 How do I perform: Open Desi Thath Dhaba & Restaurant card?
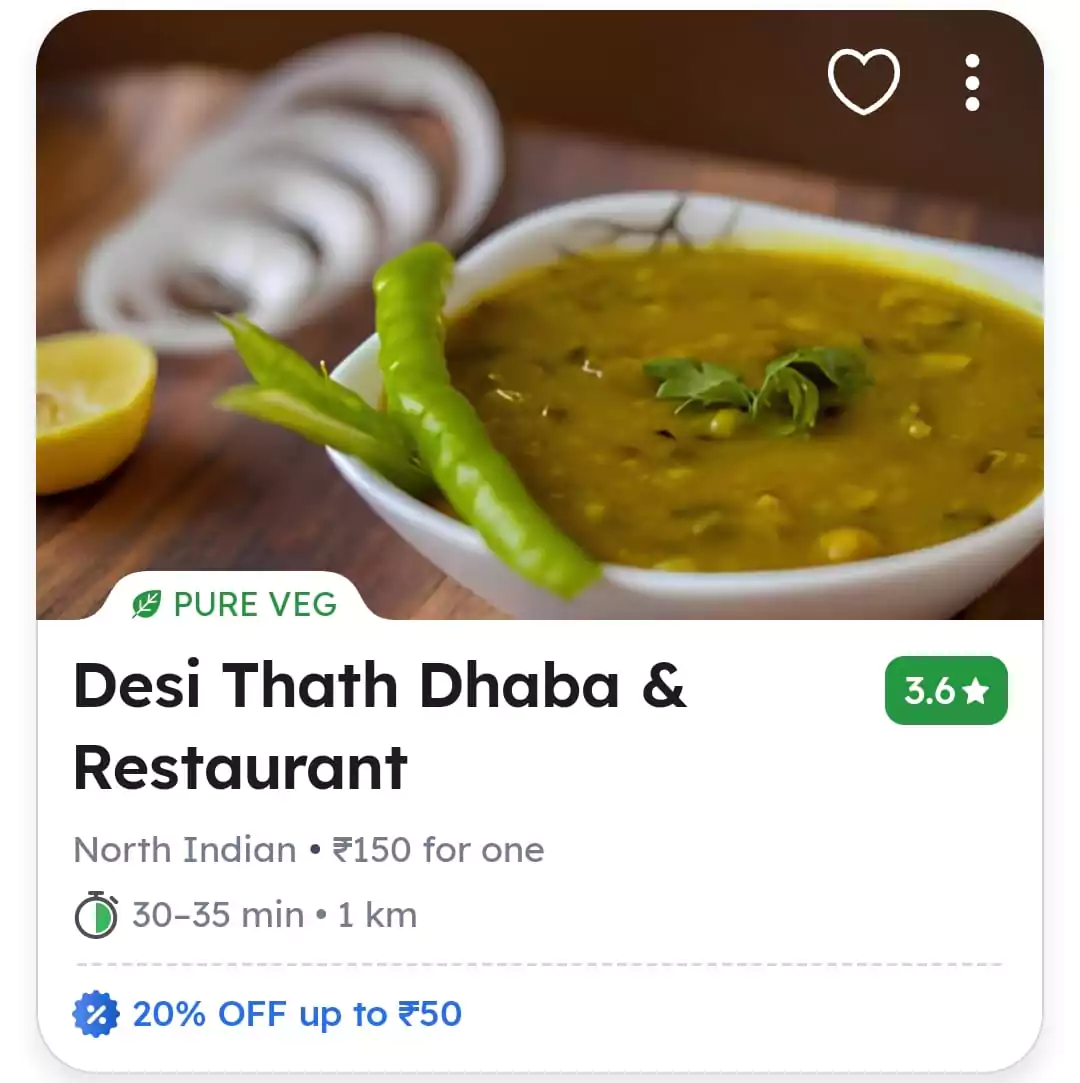(x=380, y=725)
